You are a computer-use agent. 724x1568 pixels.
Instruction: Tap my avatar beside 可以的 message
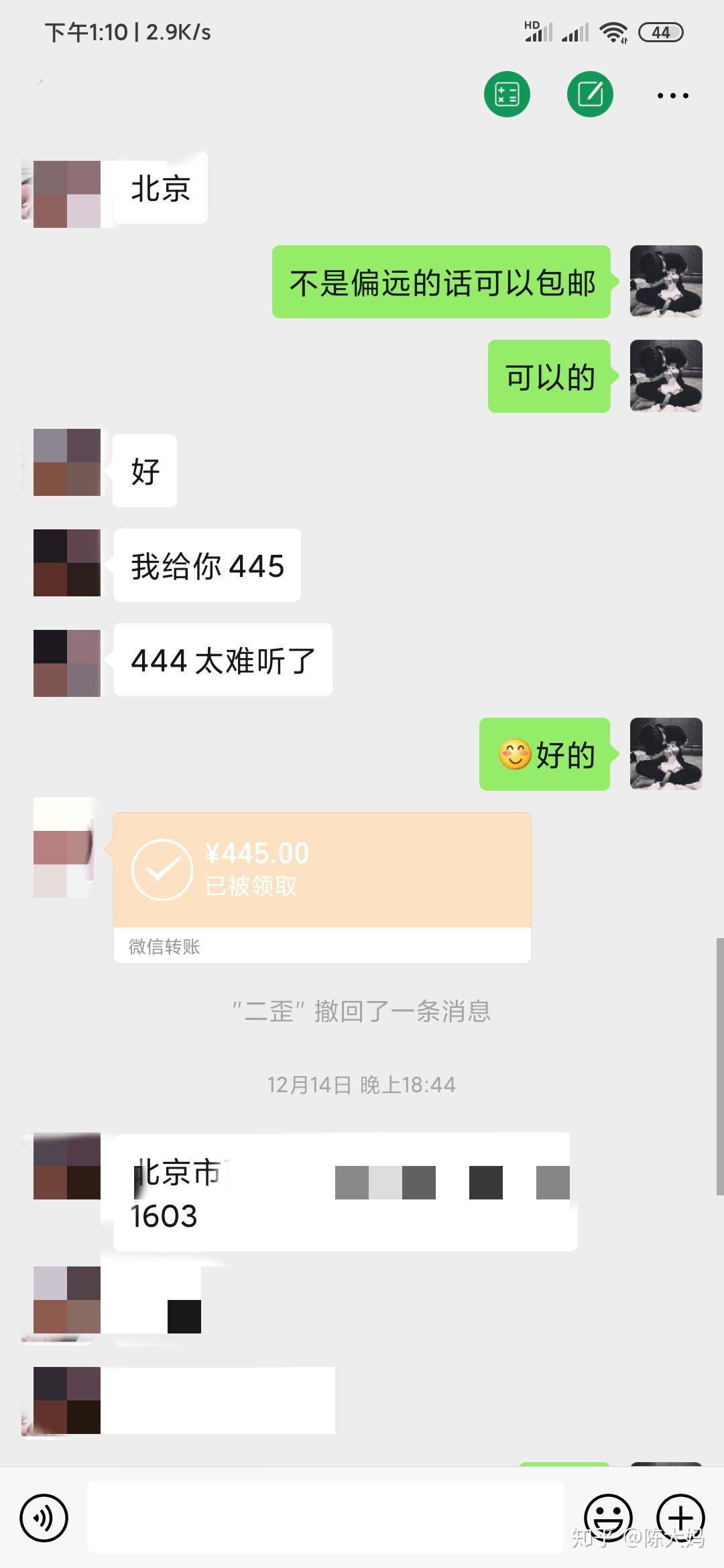point(666,376)
